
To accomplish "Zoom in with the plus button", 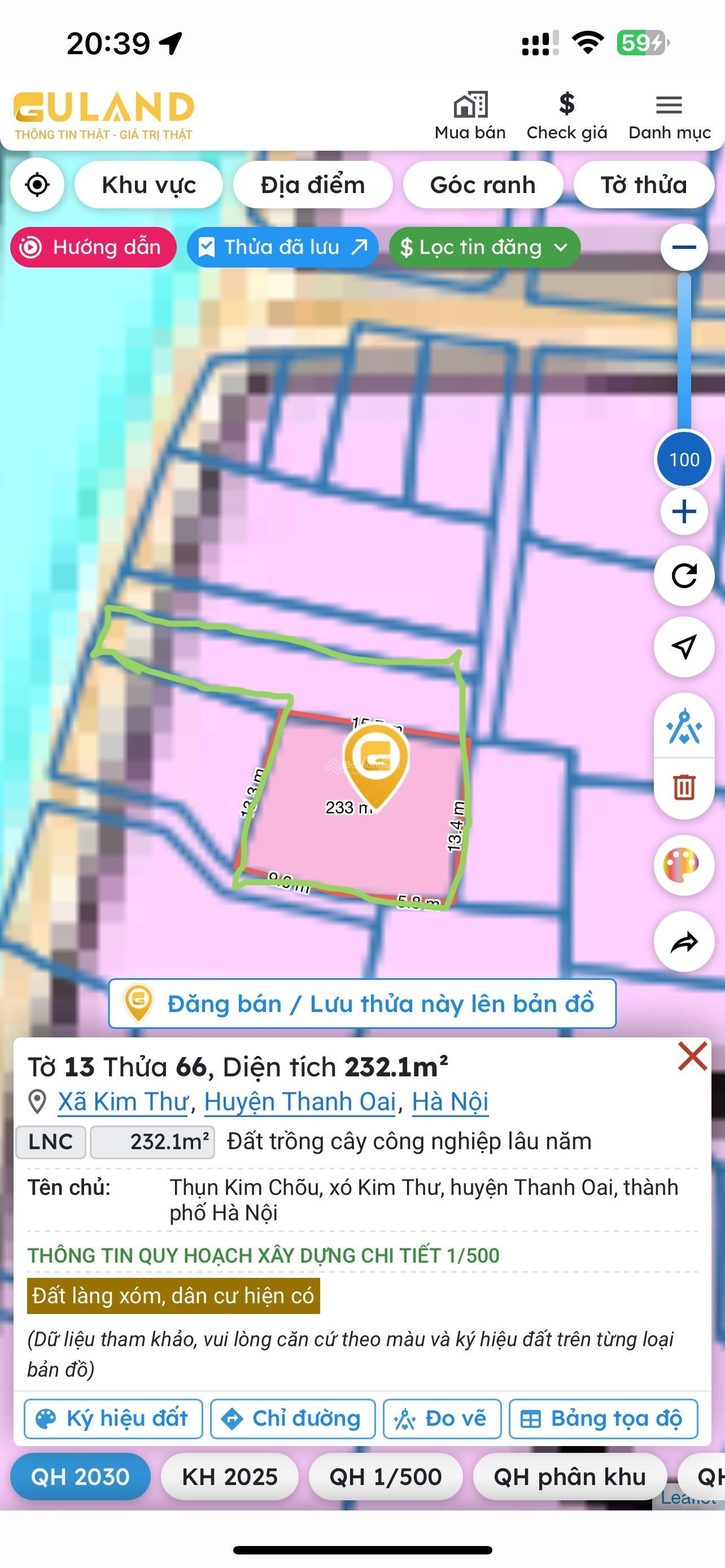I will 684,511.
